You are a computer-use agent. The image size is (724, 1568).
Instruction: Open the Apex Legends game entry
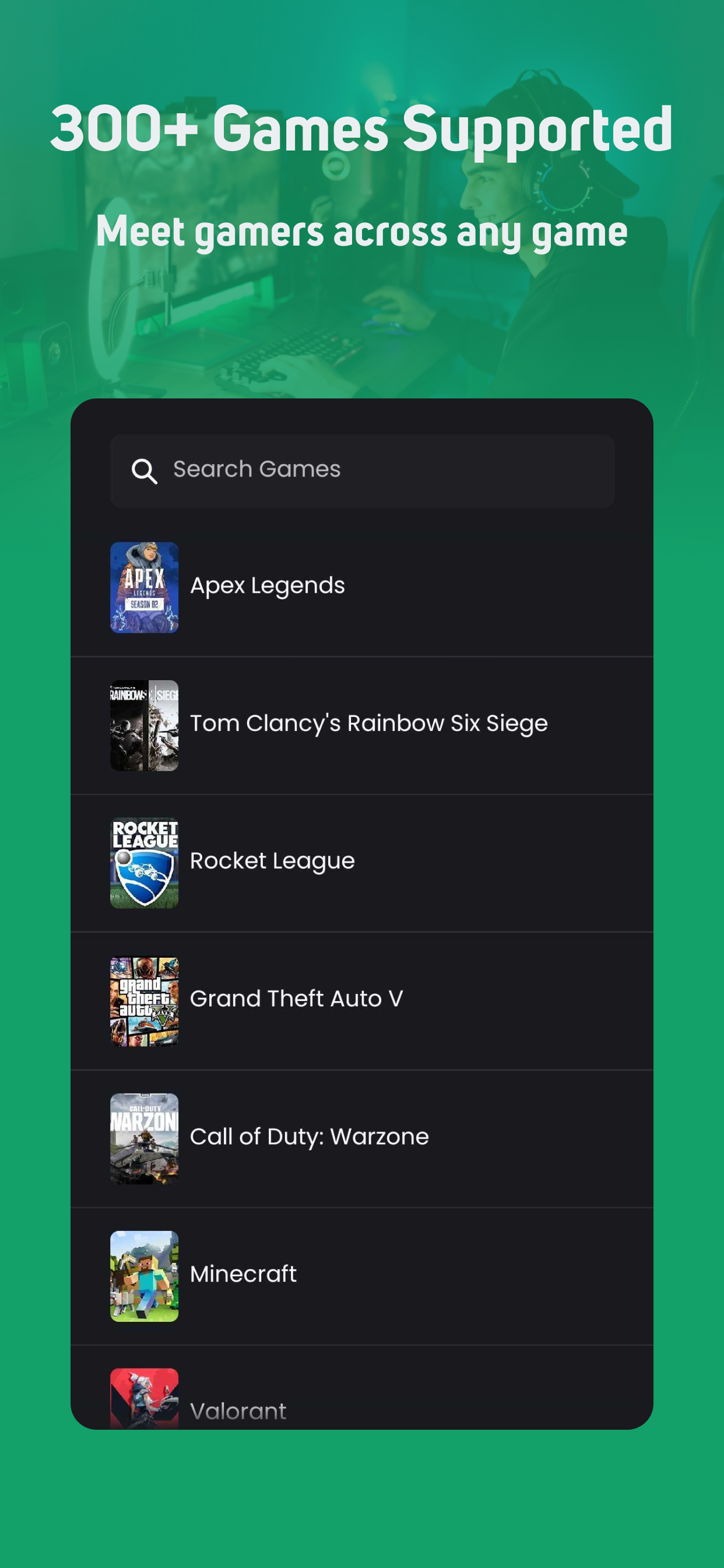[x=362, y=586]
